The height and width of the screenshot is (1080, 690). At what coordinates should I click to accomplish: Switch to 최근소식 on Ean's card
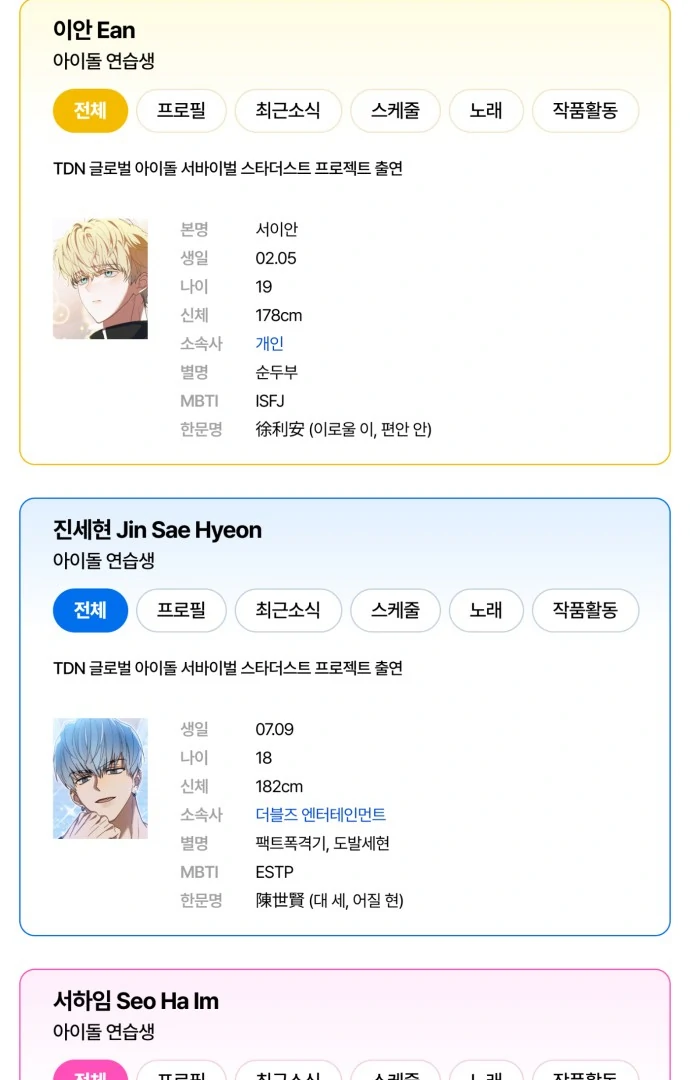[x=288, y=111]
